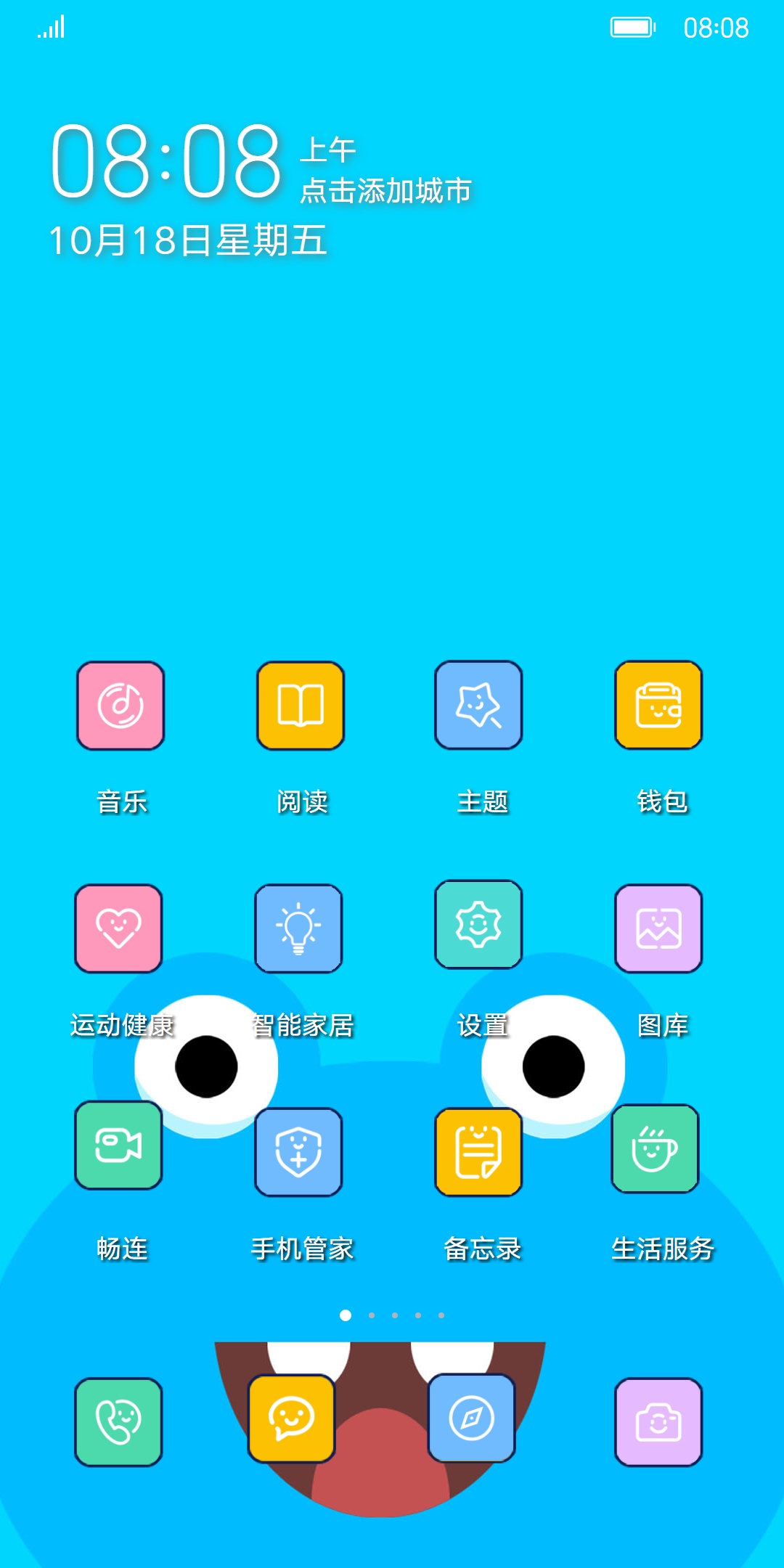Open 手机管家 phone manager
The width and height of the screenshot is (784, 1568).
pos(298,1151)
